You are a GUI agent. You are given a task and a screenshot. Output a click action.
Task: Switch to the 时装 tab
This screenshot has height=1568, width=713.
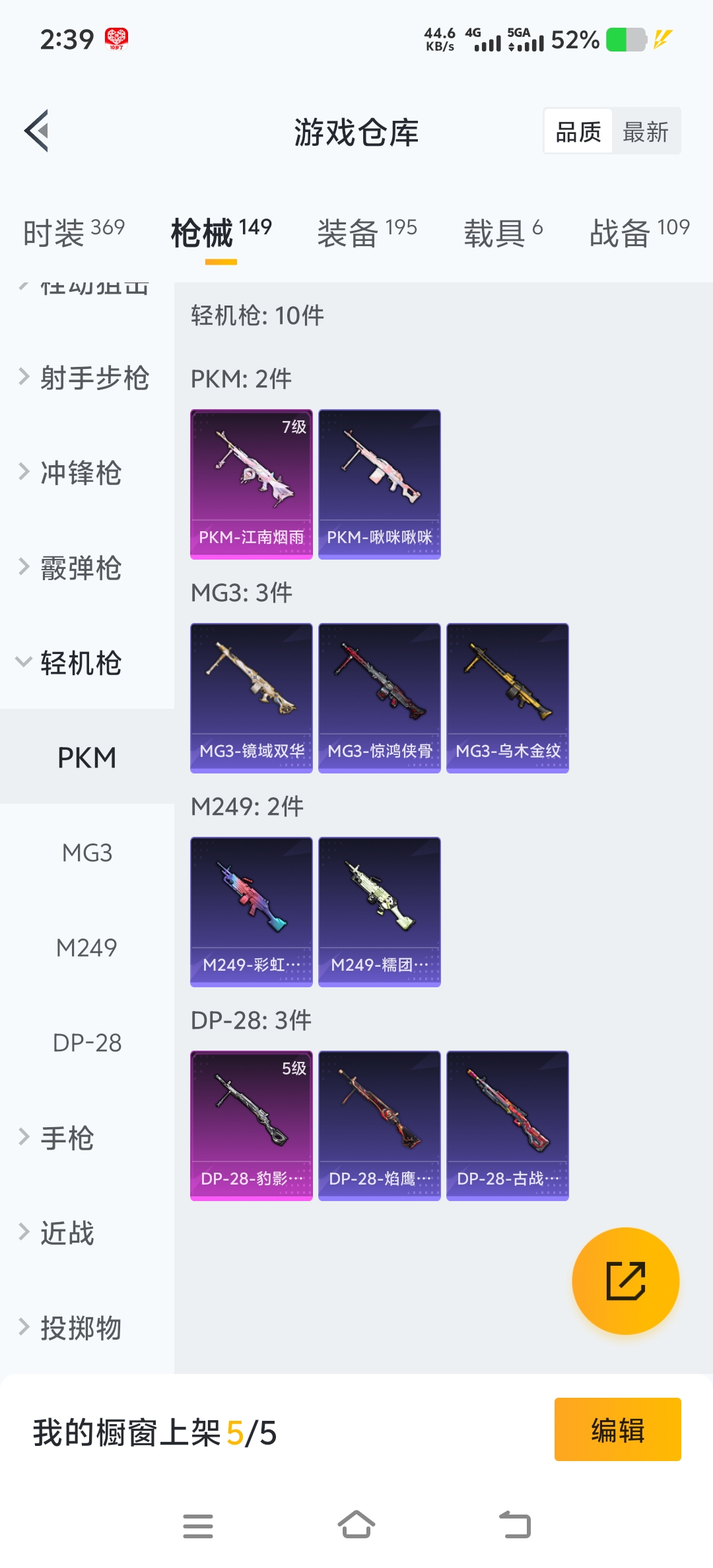coord(73,232)
